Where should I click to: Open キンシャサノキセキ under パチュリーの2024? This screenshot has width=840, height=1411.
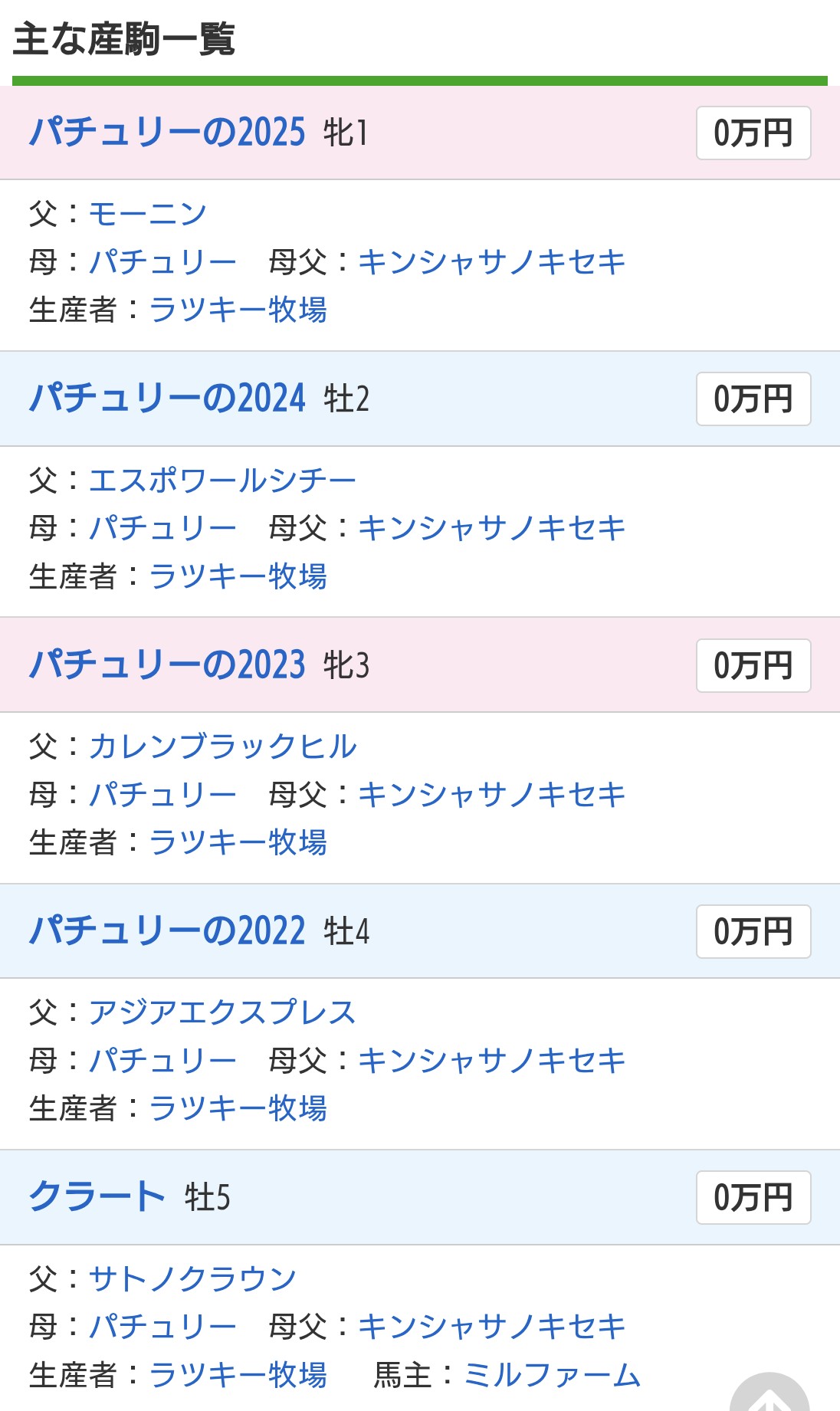[x=492, y=528]
